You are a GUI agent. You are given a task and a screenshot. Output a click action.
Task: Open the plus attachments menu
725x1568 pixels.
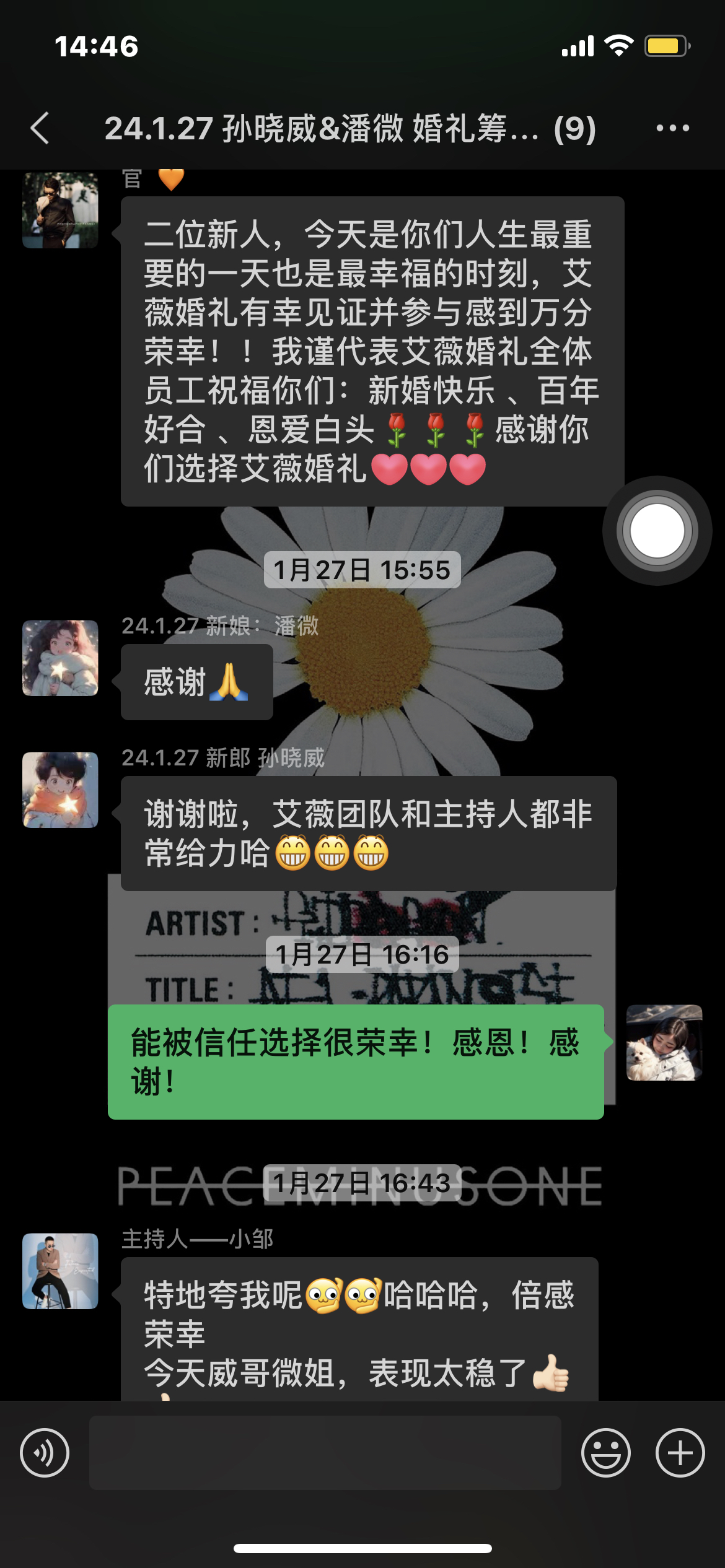pos(680,1453)
